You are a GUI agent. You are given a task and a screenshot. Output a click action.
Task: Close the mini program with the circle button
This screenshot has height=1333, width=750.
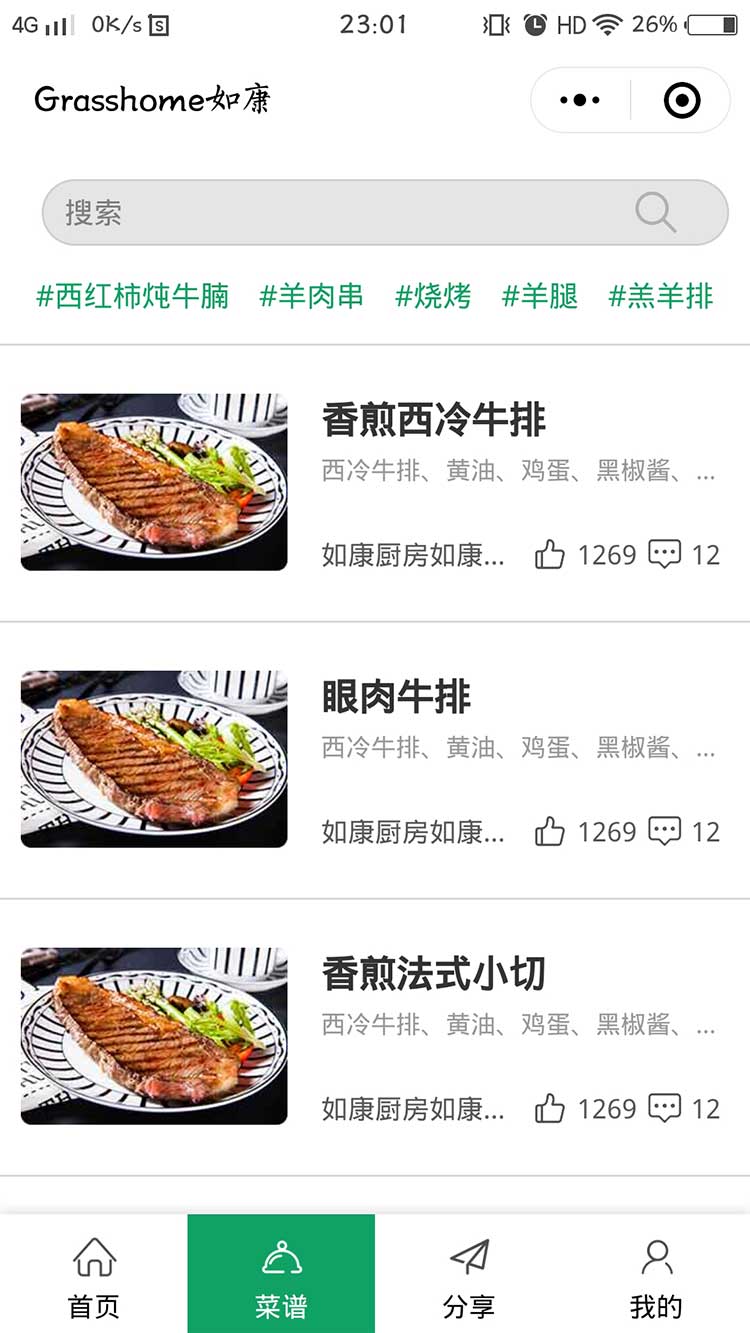(682, 100)
